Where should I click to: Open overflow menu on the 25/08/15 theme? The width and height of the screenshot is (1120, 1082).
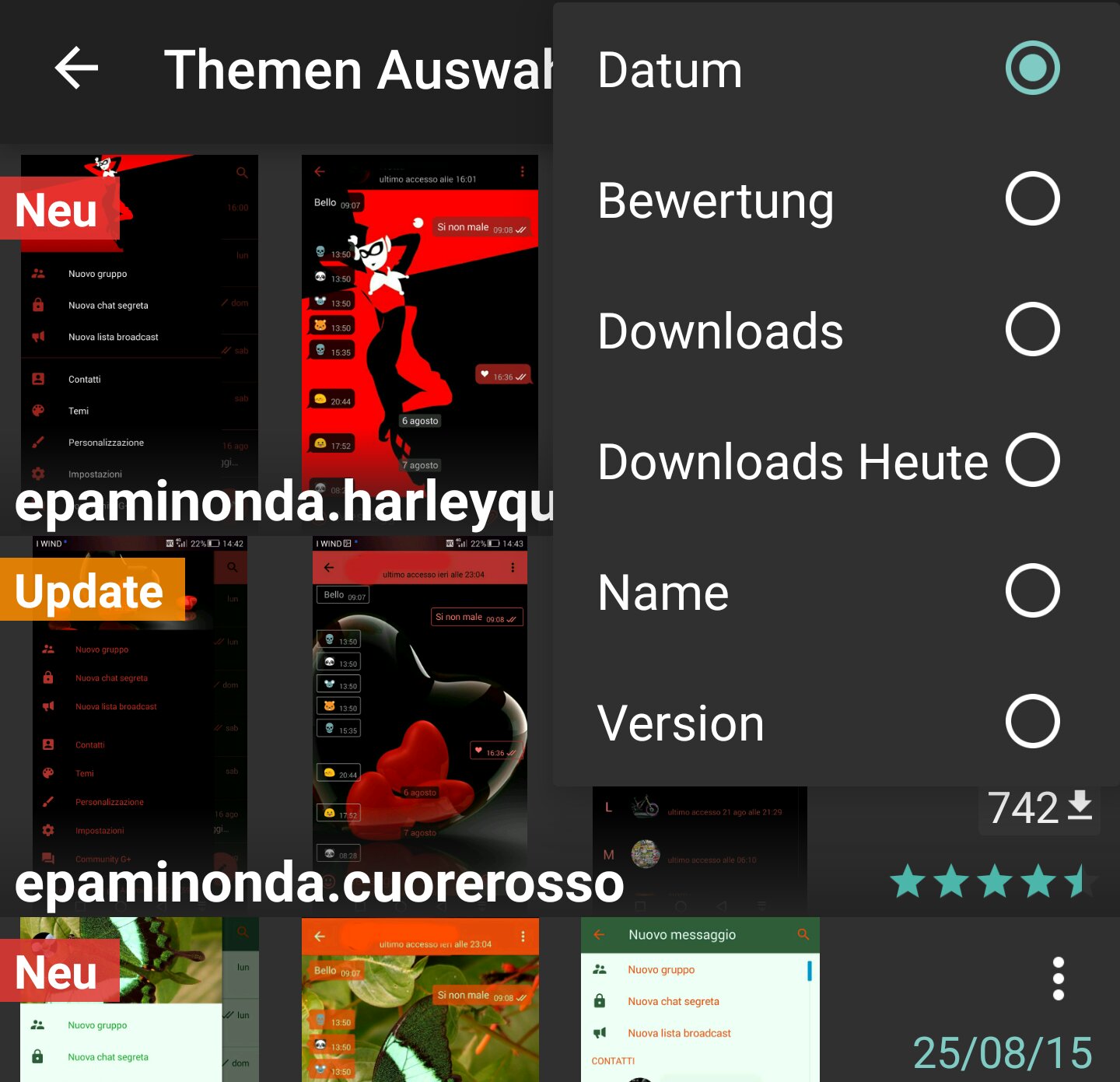click(1058, 979)
